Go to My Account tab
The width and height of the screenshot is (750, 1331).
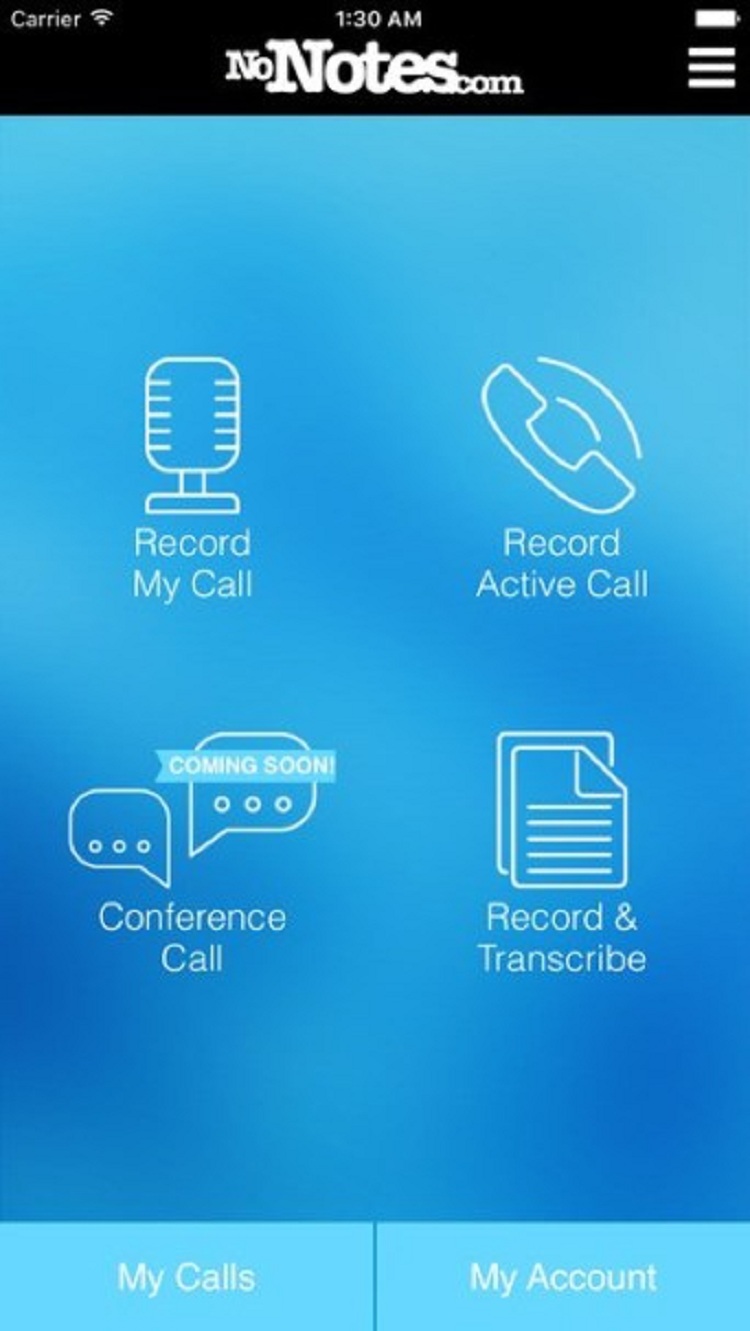tap(563, 1277)
